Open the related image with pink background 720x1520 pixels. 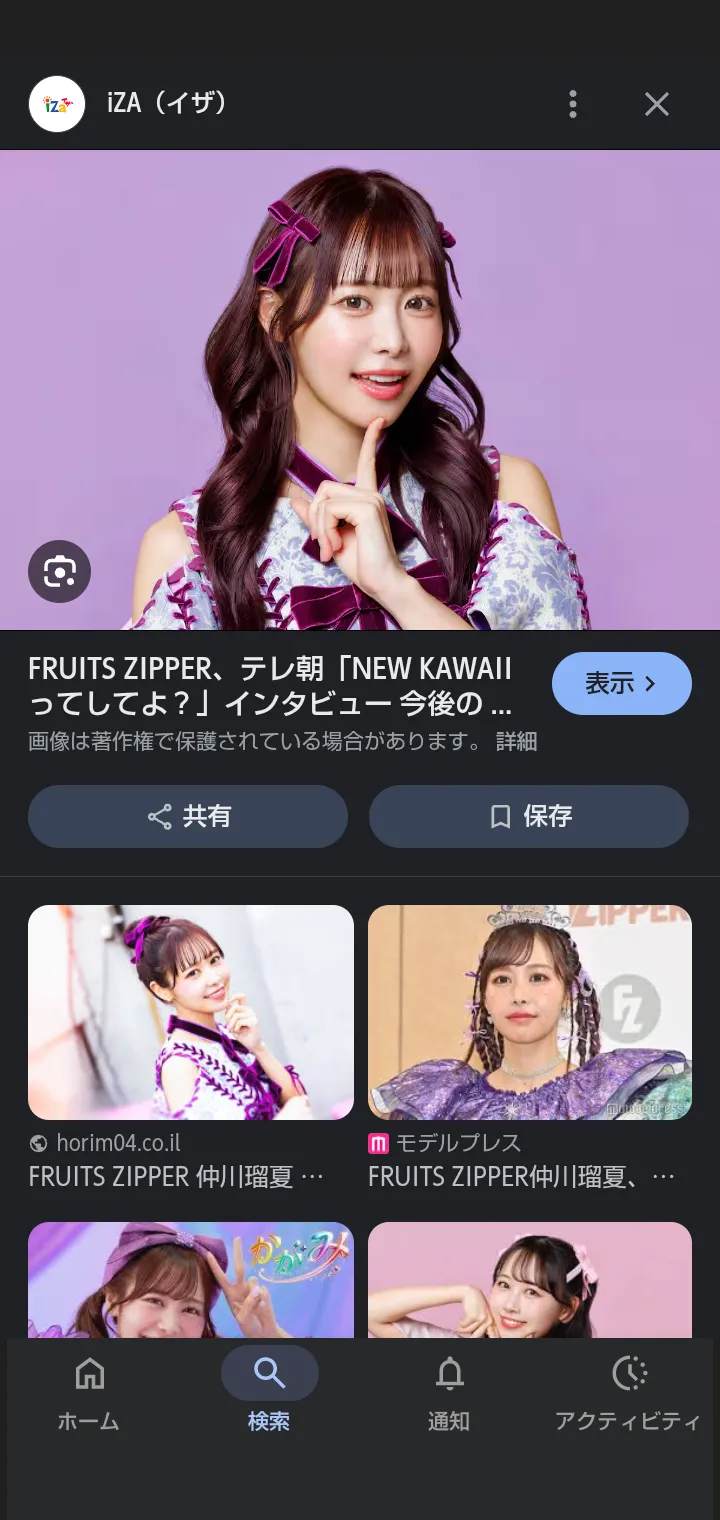pyautogui.click(x=530, y=1280)
